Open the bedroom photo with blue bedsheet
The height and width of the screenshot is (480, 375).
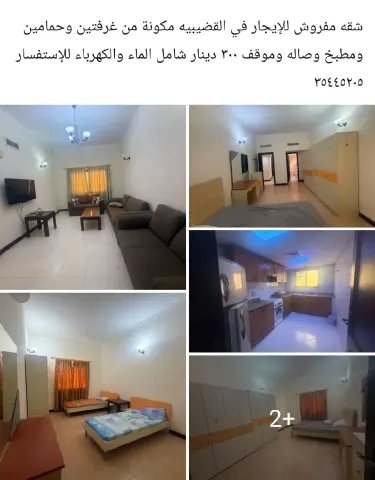[93, 387]
